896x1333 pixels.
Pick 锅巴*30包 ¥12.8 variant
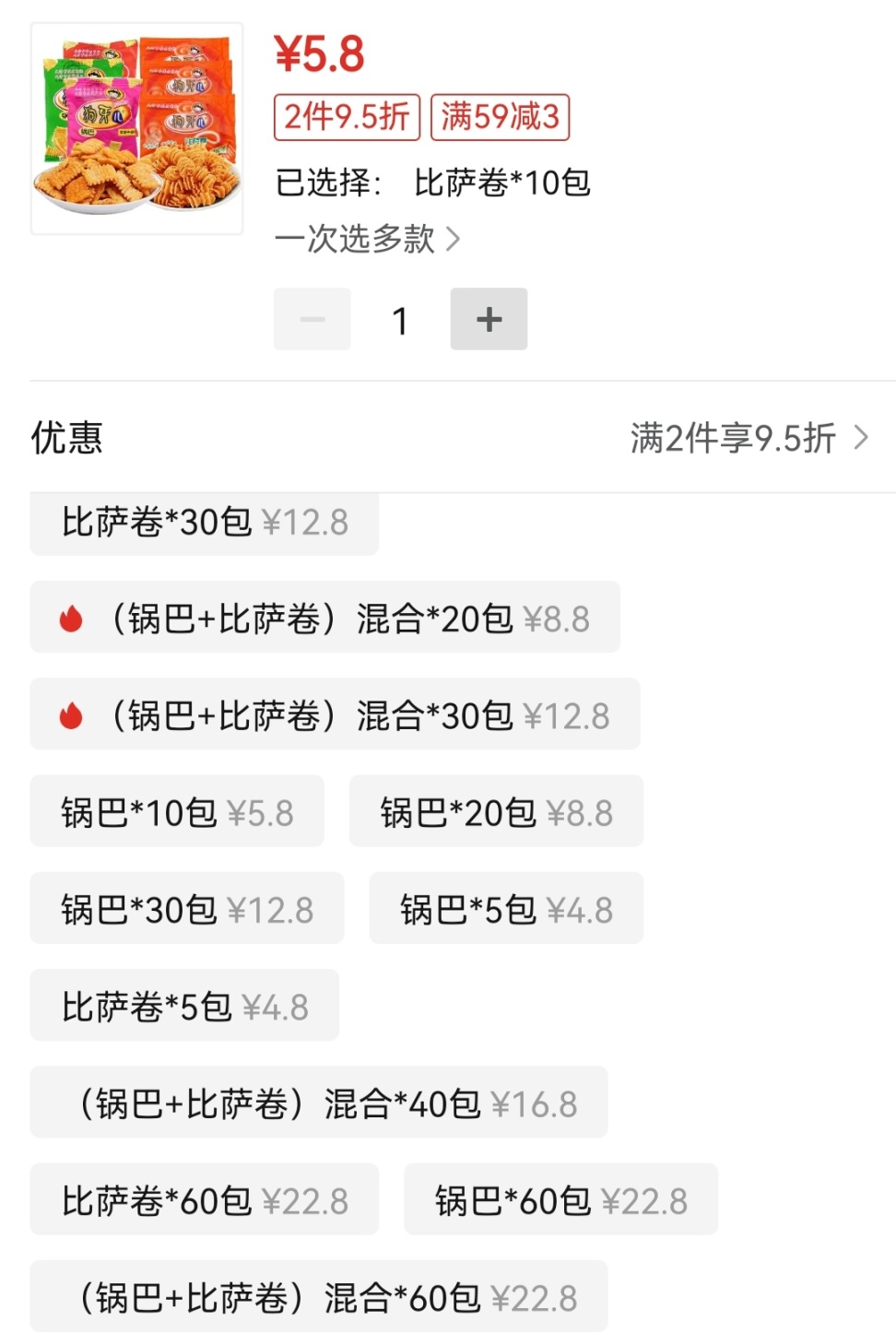(x=187, y=909)
